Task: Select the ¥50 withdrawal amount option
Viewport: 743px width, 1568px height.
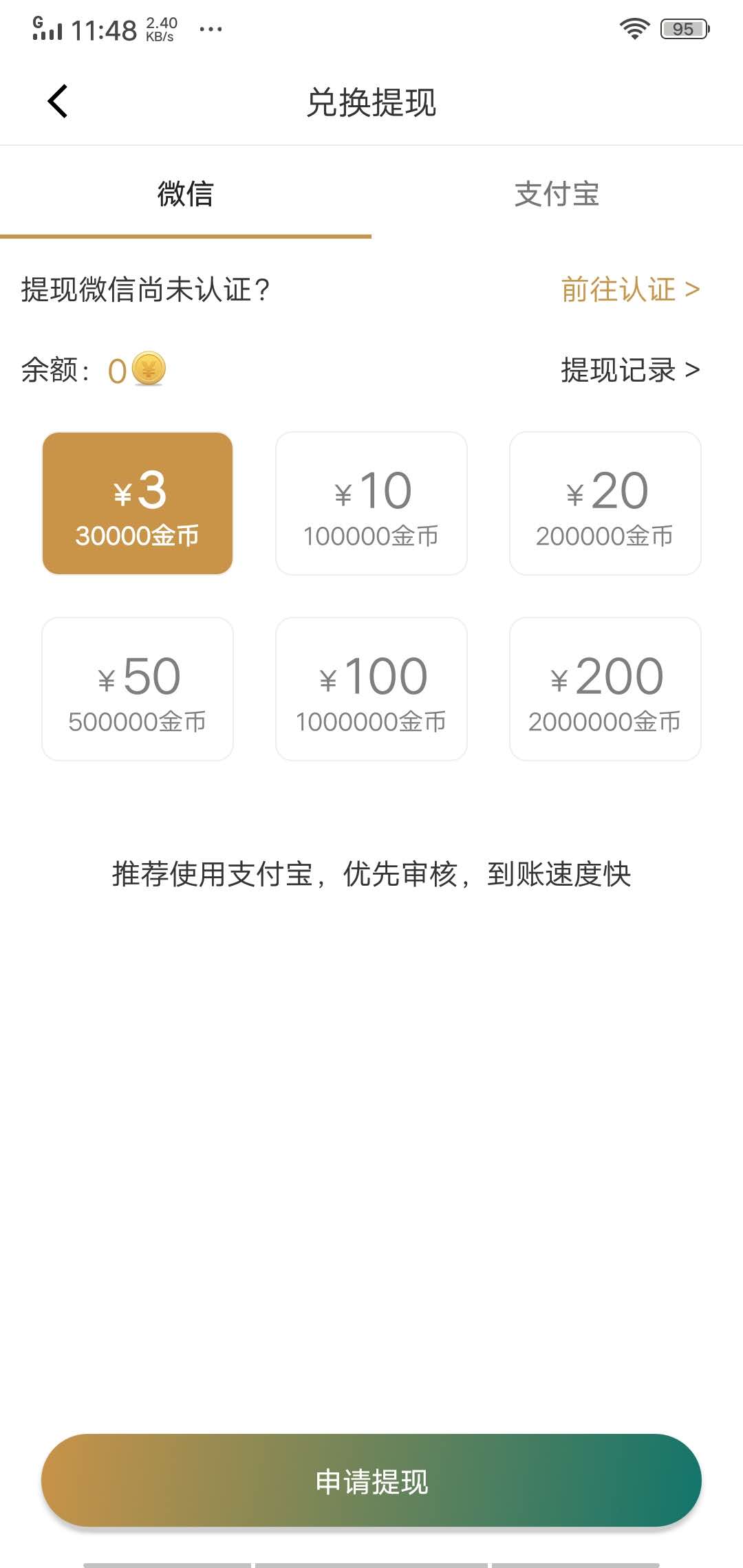Action: tap(137, 688)
